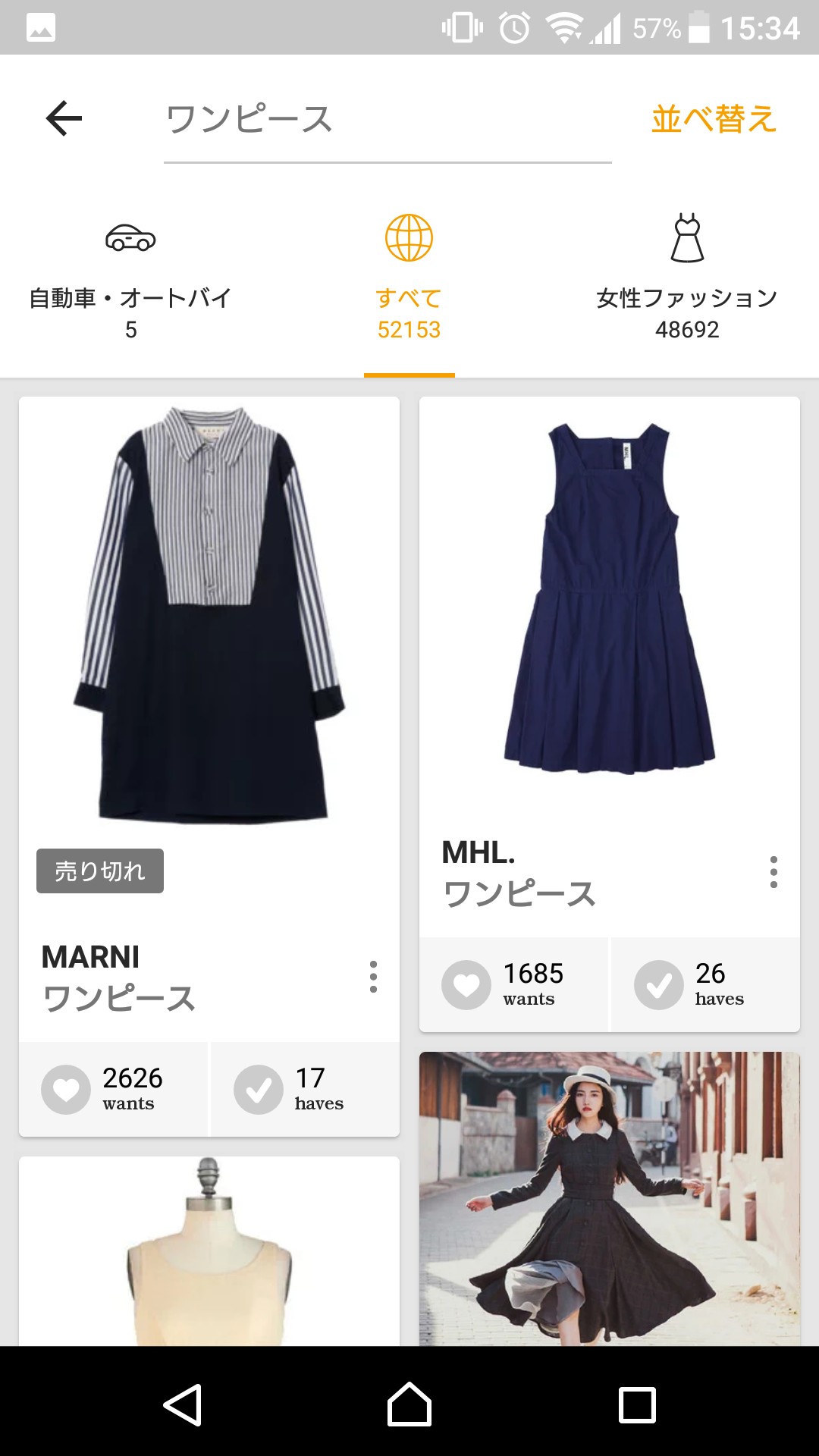Select the すべて tab
Screen dimensions: 819x1456
[409, 278]
